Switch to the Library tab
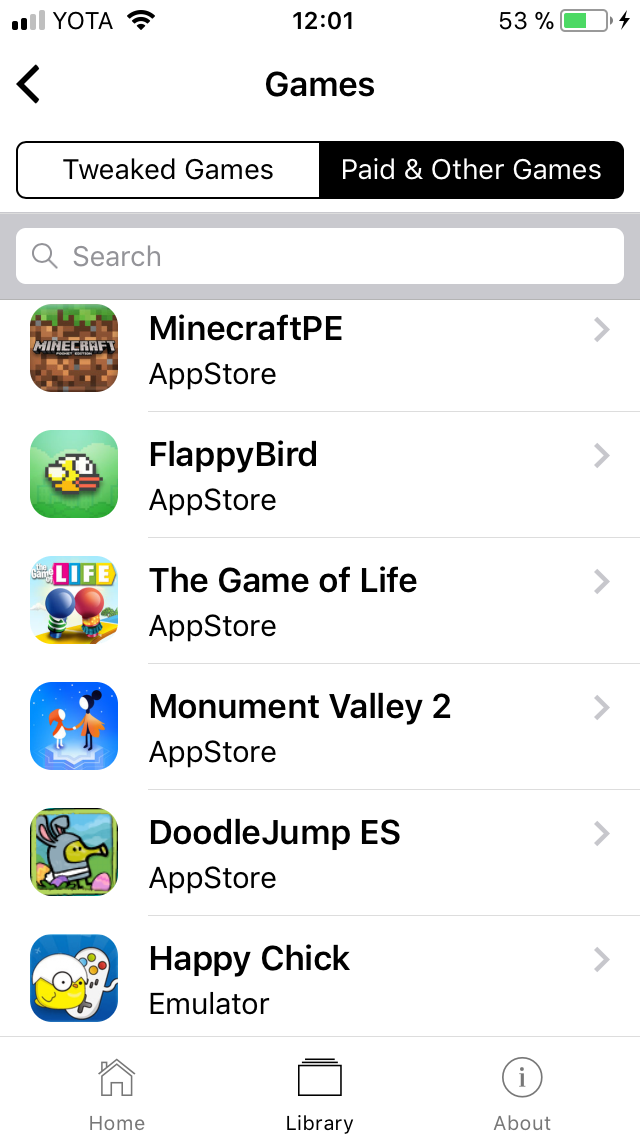 coord(320,1094)
